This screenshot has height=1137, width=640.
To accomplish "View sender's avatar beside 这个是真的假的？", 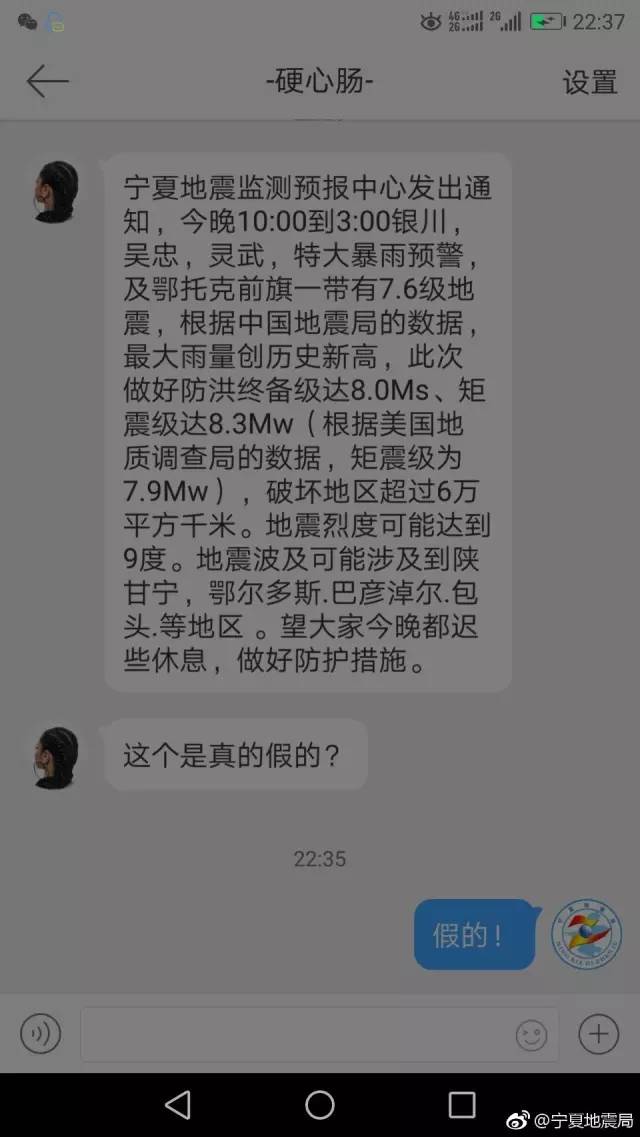I will pos(55,757).
